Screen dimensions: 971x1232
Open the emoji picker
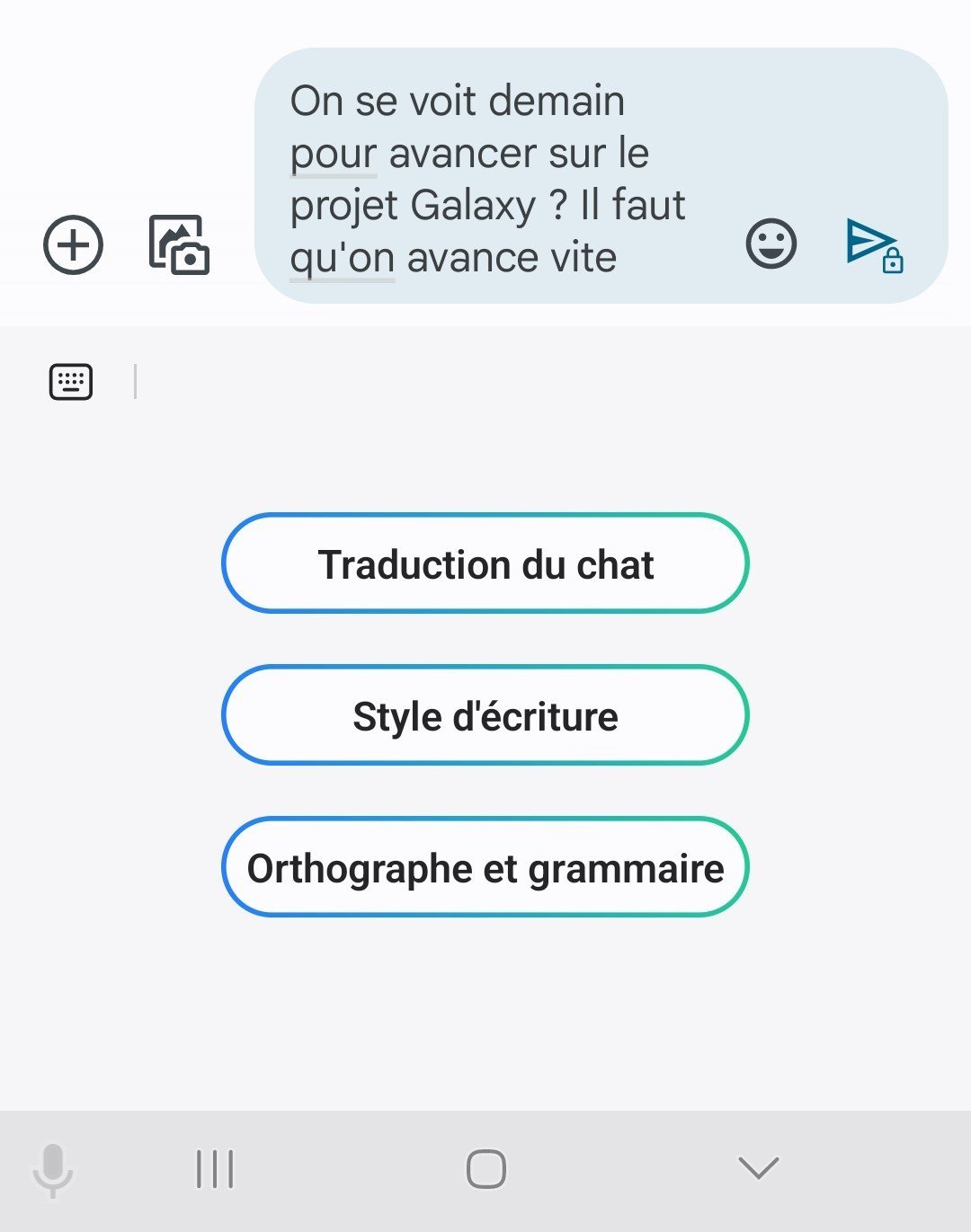tap(771, 244)
